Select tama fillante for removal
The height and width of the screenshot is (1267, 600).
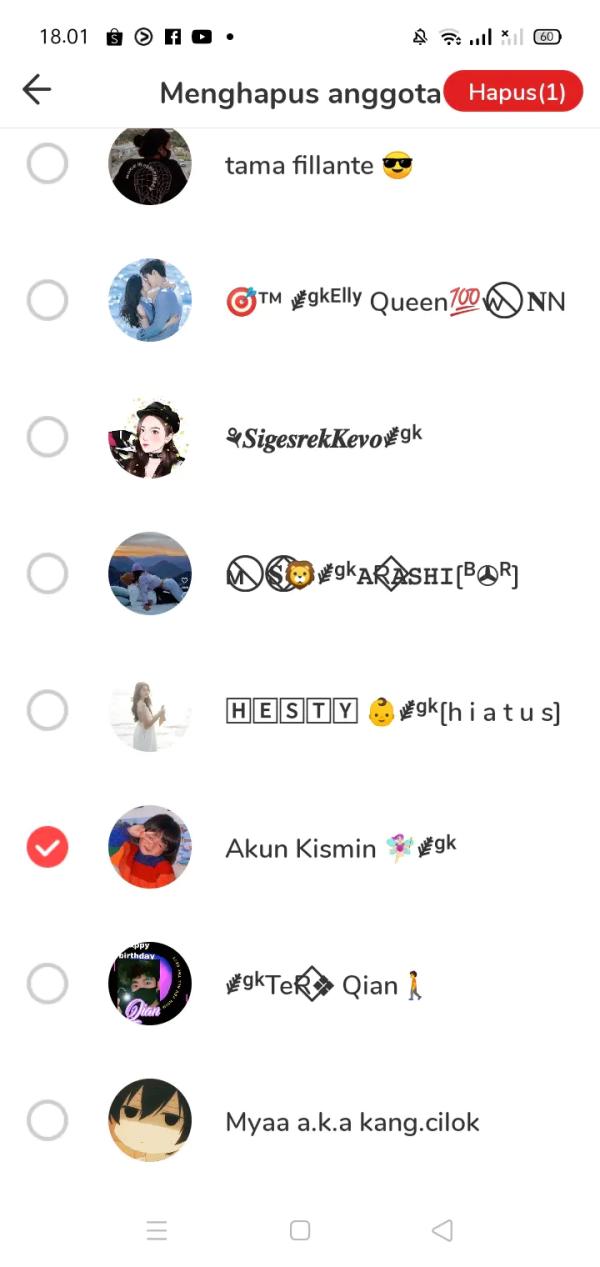[x=47, y=164]
